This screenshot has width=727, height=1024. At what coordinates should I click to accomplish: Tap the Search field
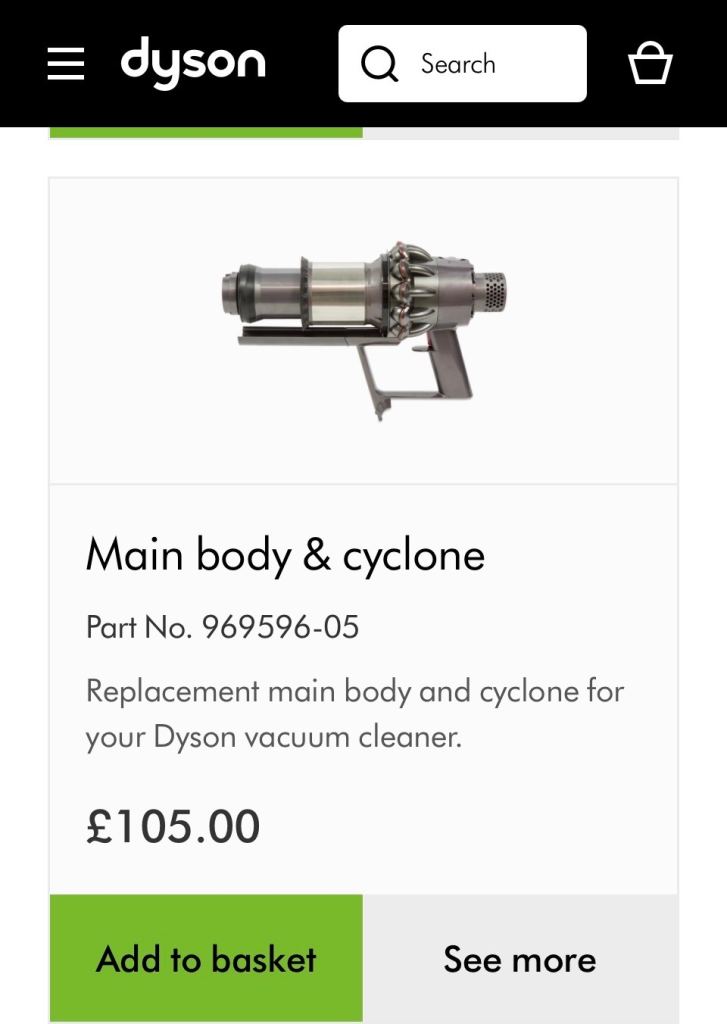[x=462, y=64]
